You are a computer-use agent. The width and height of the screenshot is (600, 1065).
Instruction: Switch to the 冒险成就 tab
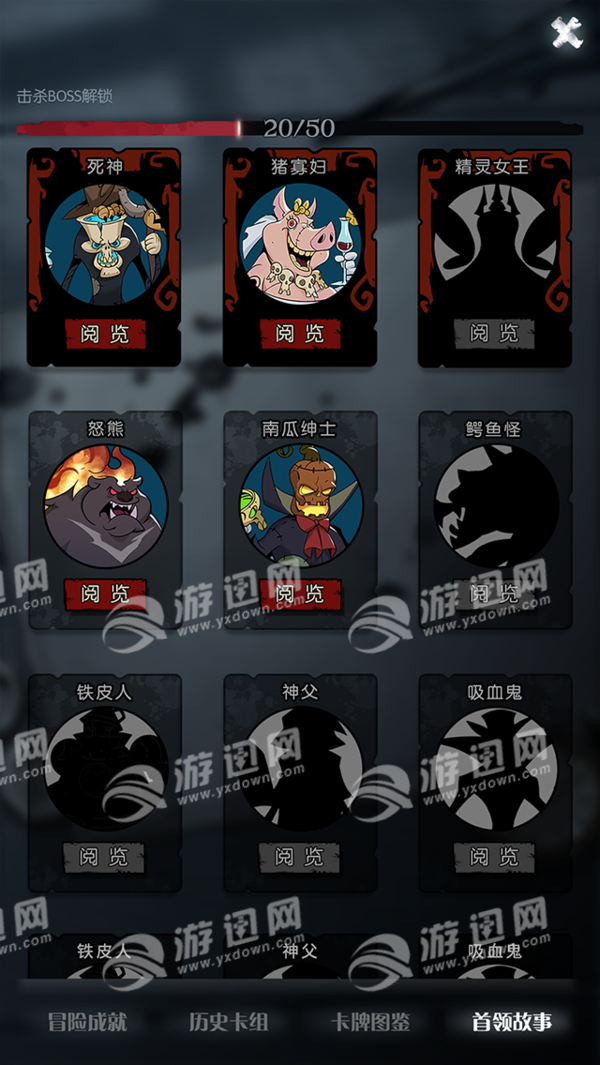tap(88, 1022)
